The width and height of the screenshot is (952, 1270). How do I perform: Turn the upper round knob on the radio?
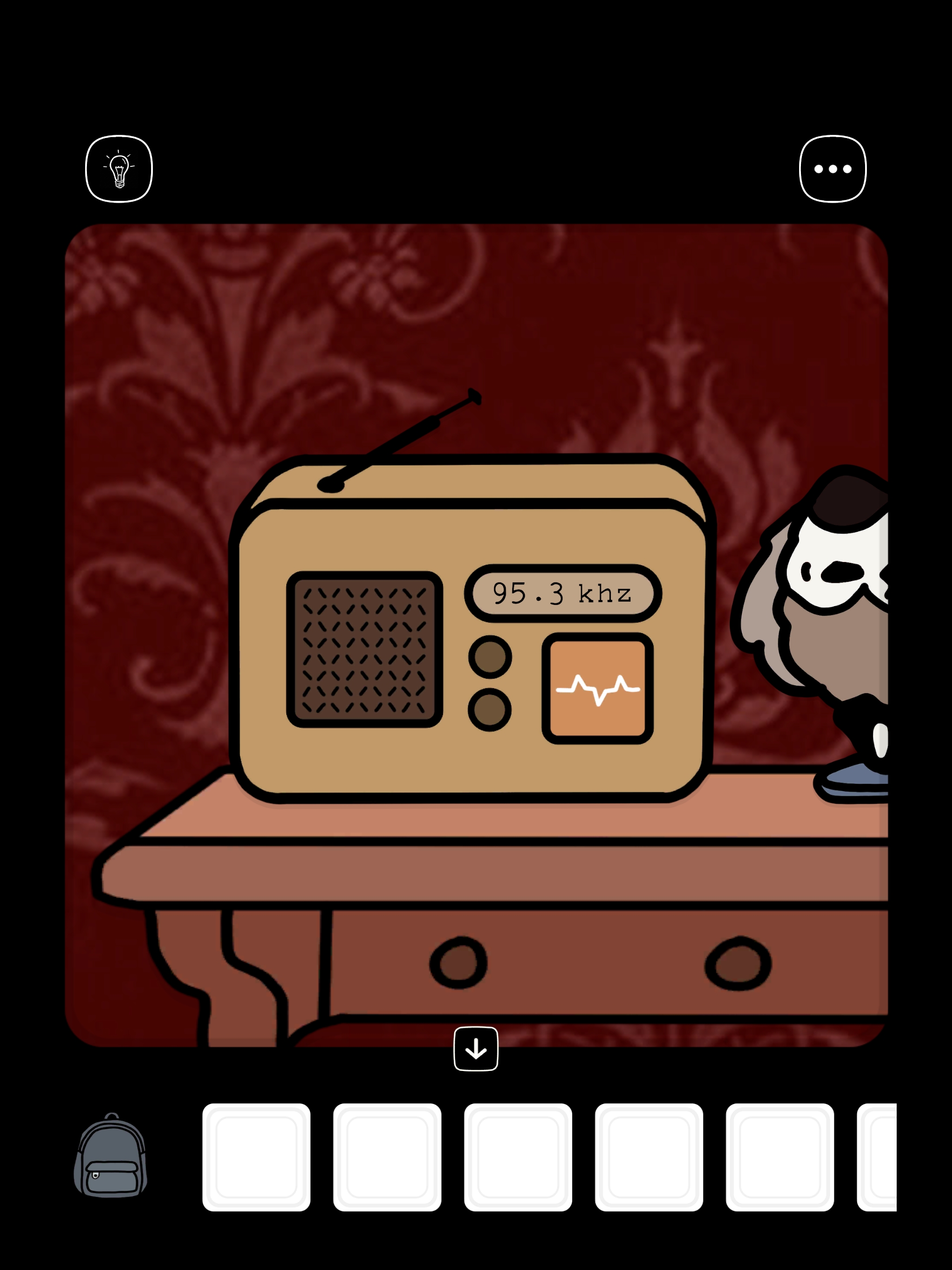[x=490, y=657]
